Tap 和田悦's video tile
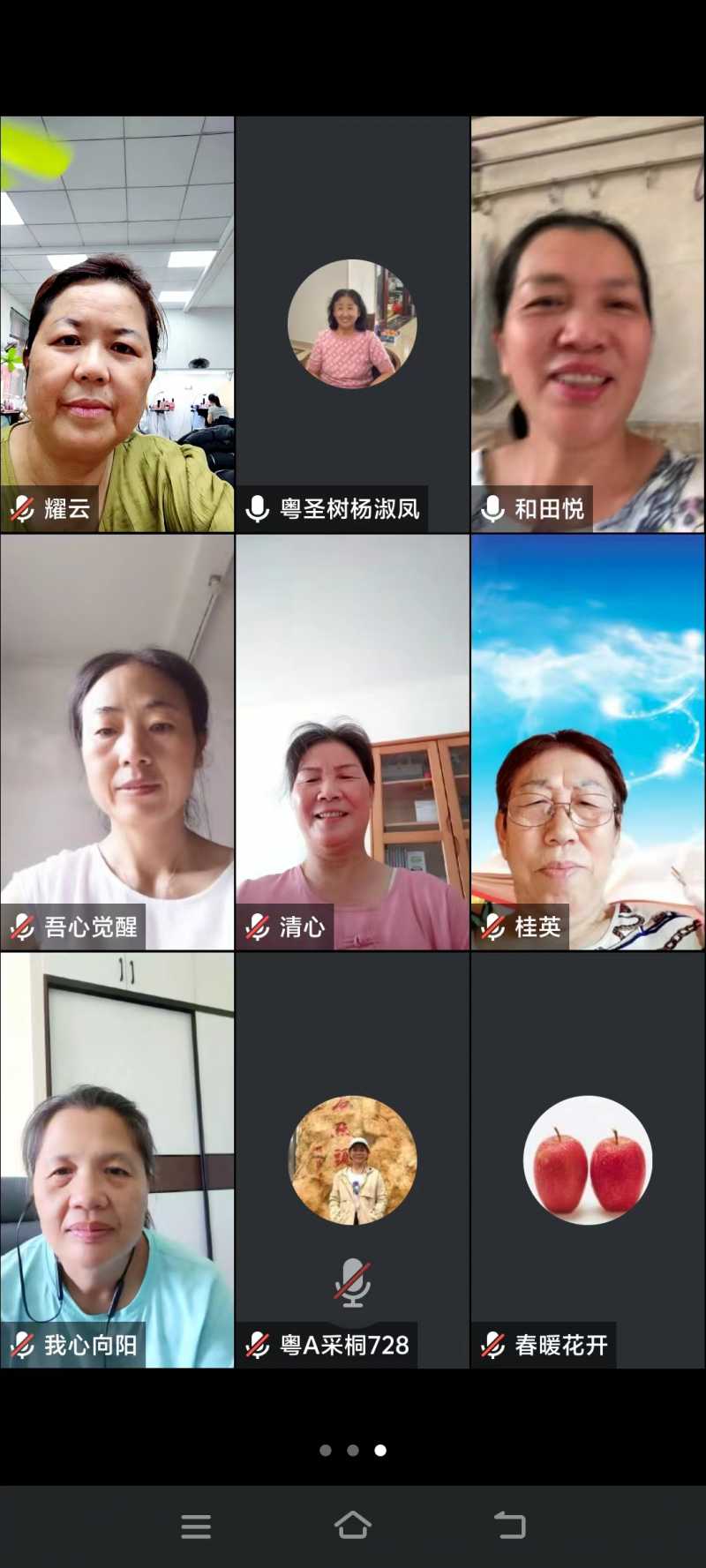The width and height of the screenshot is (706, 1568). click(588, 324)
